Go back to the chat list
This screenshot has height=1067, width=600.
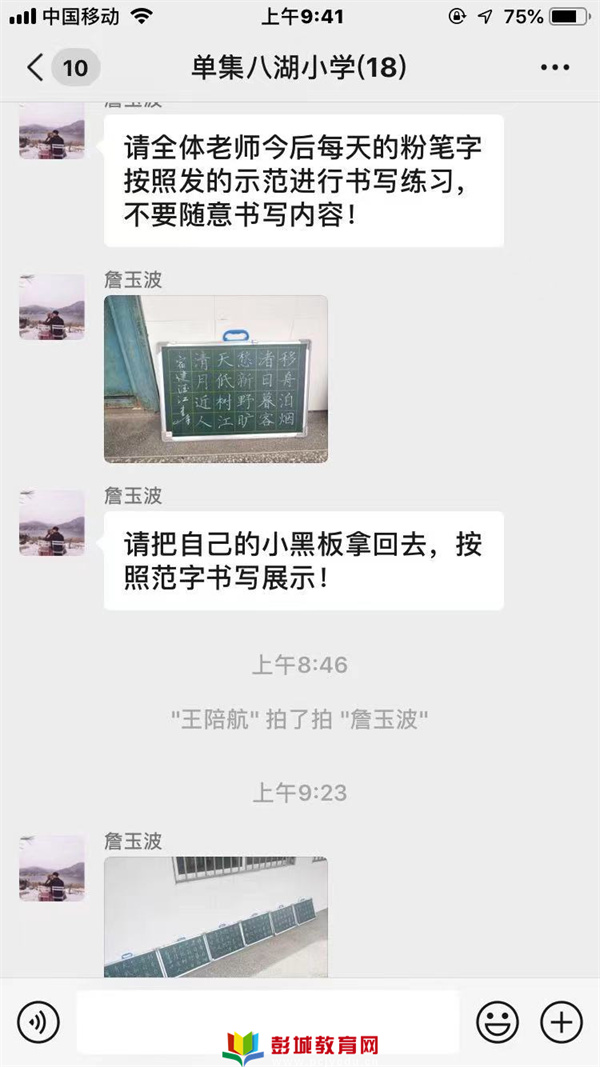pyautogui.click(x=36, y=68)
